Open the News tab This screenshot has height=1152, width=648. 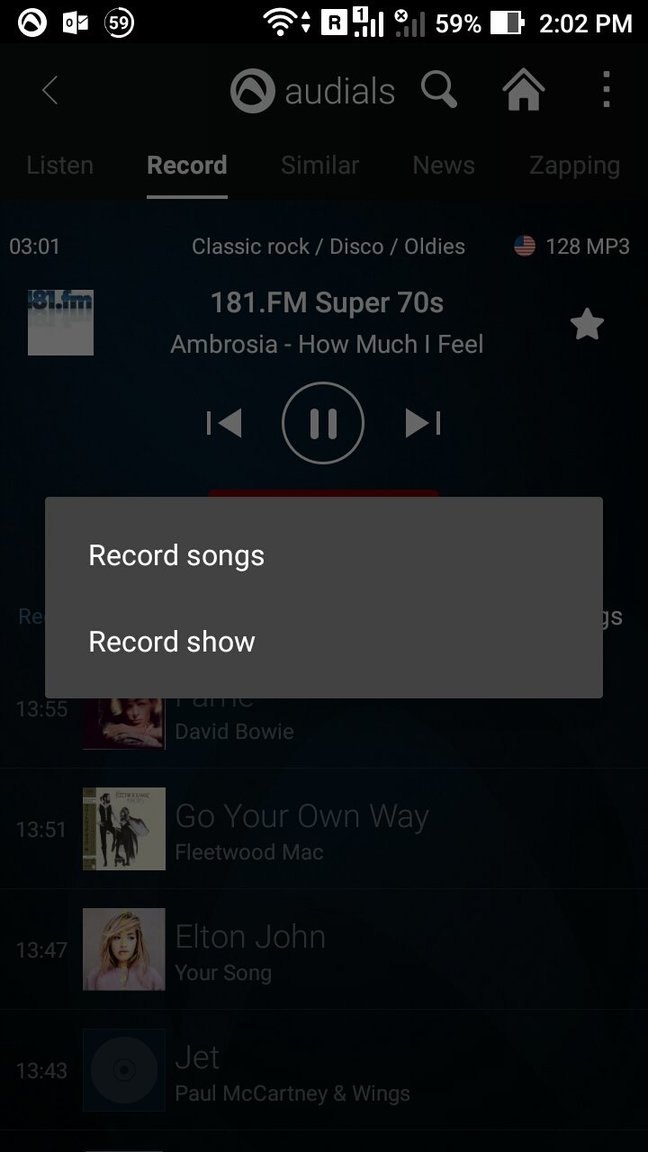443,165
